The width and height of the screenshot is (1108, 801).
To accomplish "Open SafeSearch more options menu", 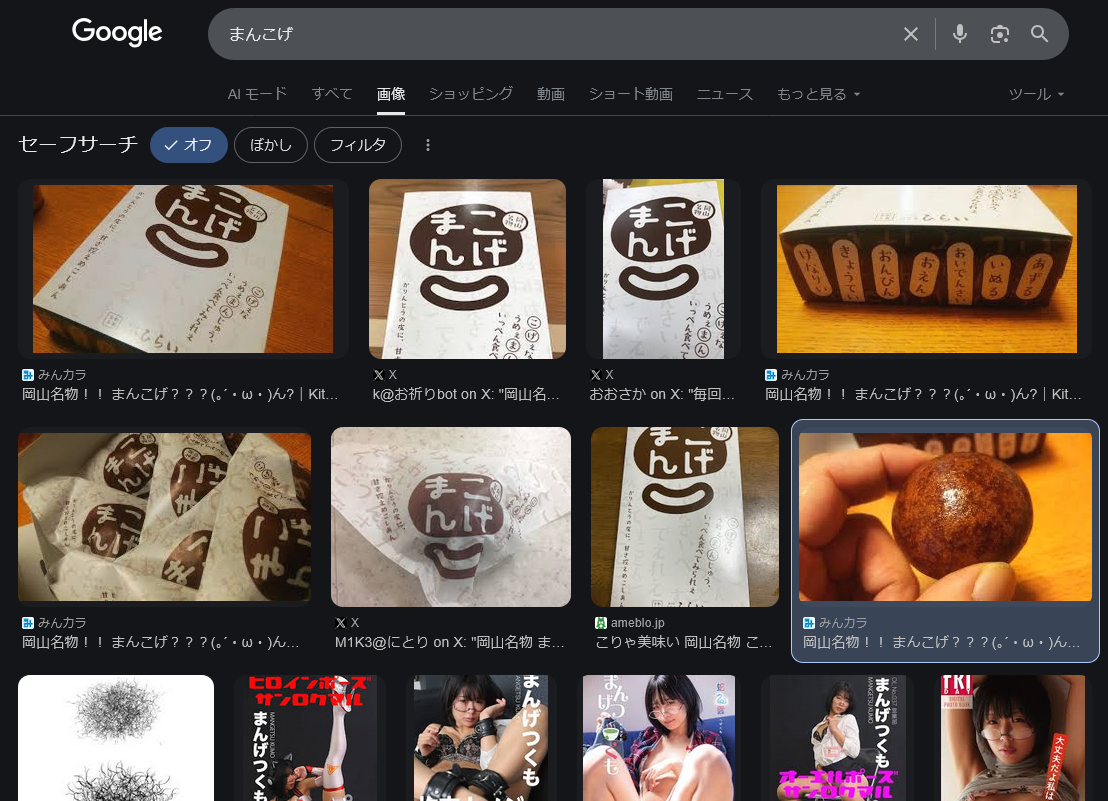I will tap(428, 145).
